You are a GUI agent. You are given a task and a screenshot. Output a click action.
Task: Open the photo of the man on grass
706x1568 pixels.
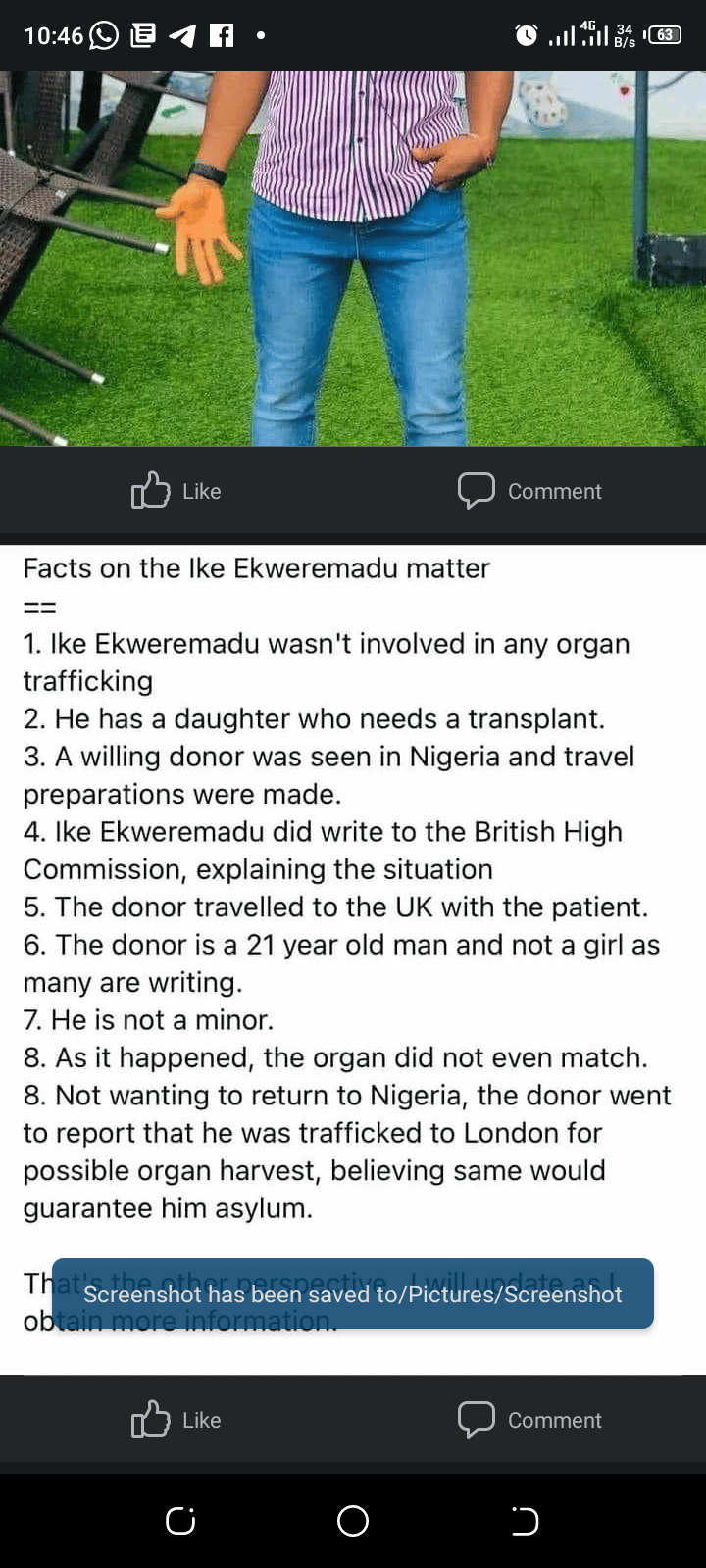[353, 259]
